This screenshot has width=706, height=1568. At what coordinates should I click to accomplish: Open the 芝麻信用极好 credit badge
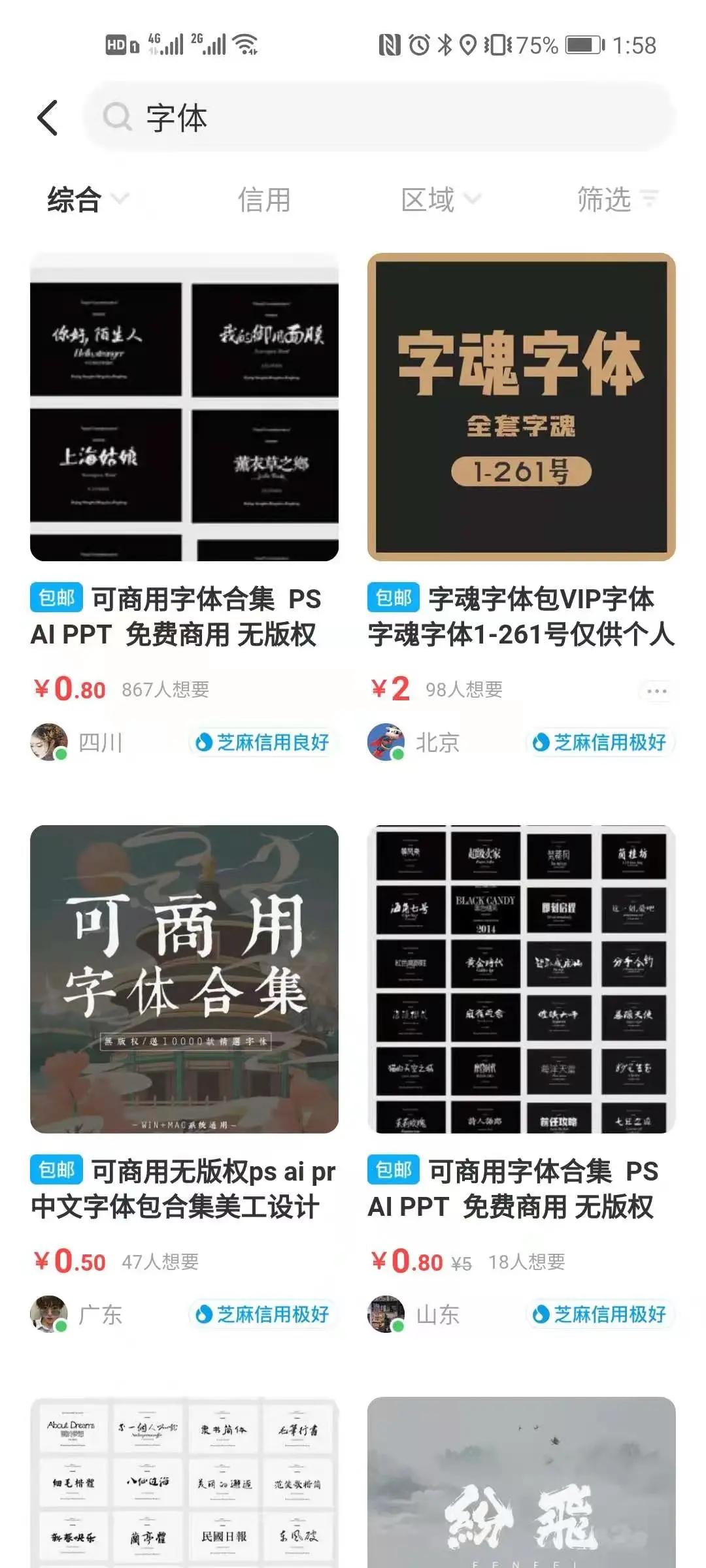point(598,742)
